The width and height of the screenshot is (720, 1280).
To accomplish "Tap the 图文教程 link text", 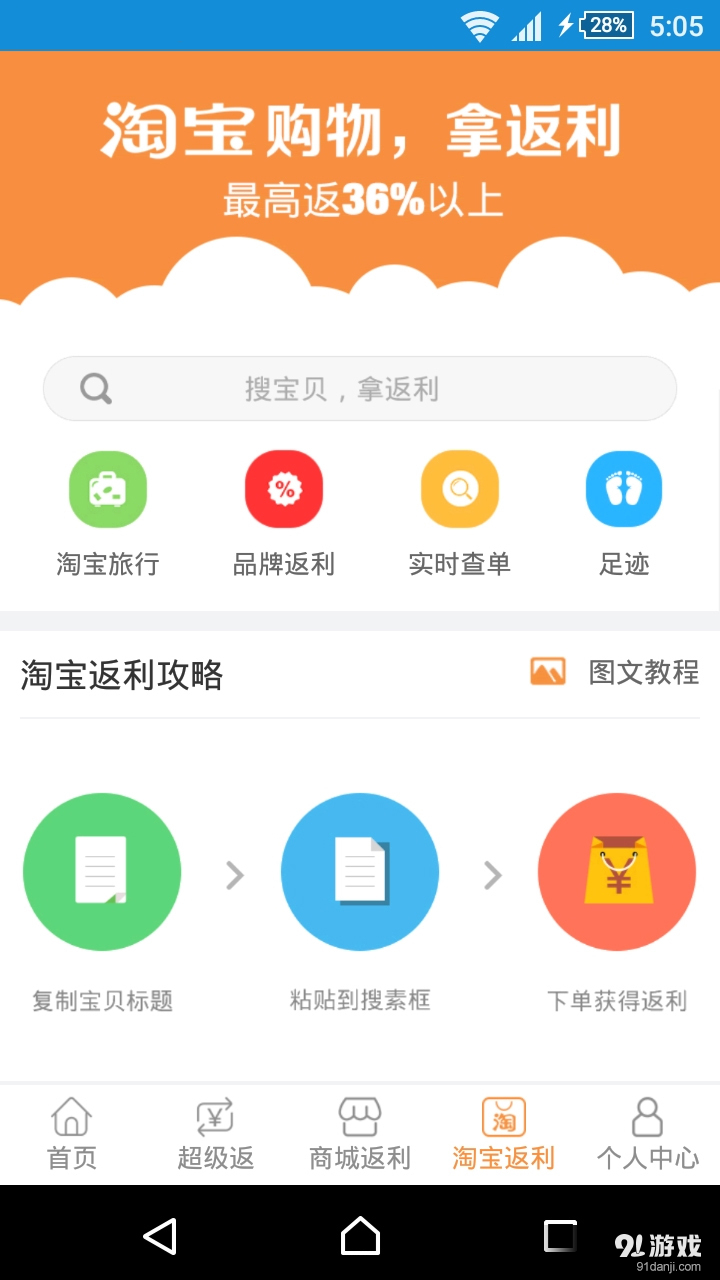I will click(644, 676).
